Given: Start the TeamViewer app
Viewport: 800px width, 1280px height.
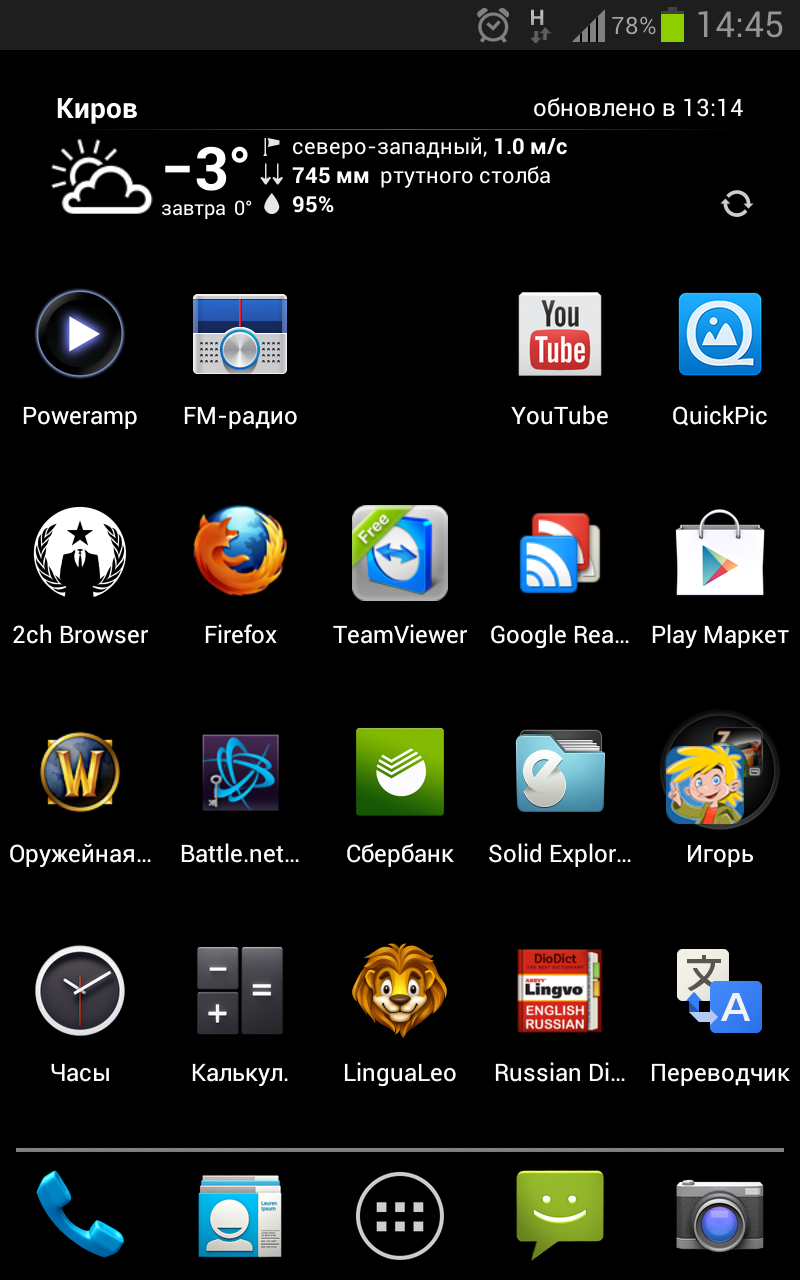Looking at the screenshot, I should click(400, 553).
